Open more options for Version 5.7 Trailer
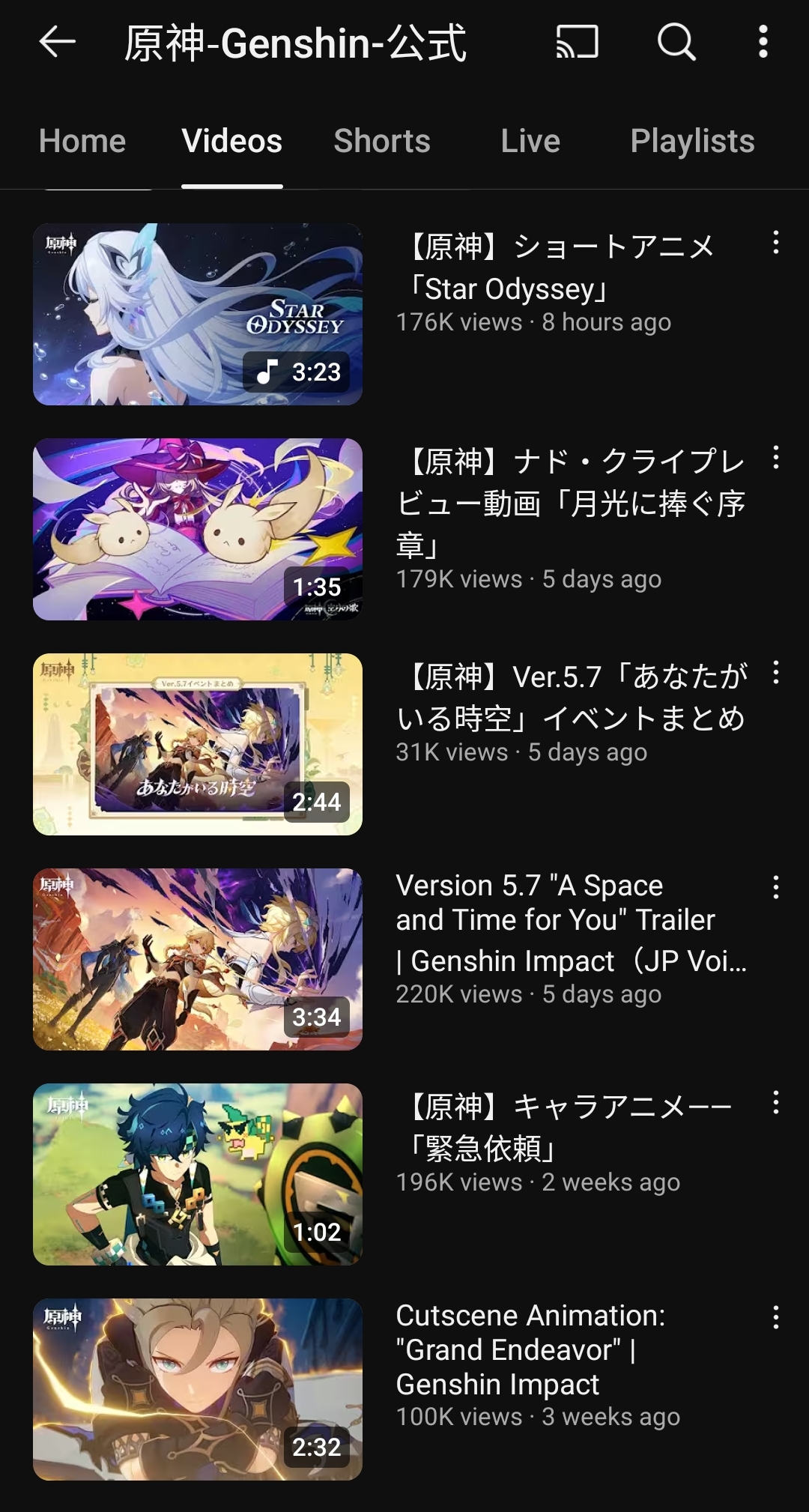This screenshot has width=809, height=1512. pos(776,887)
